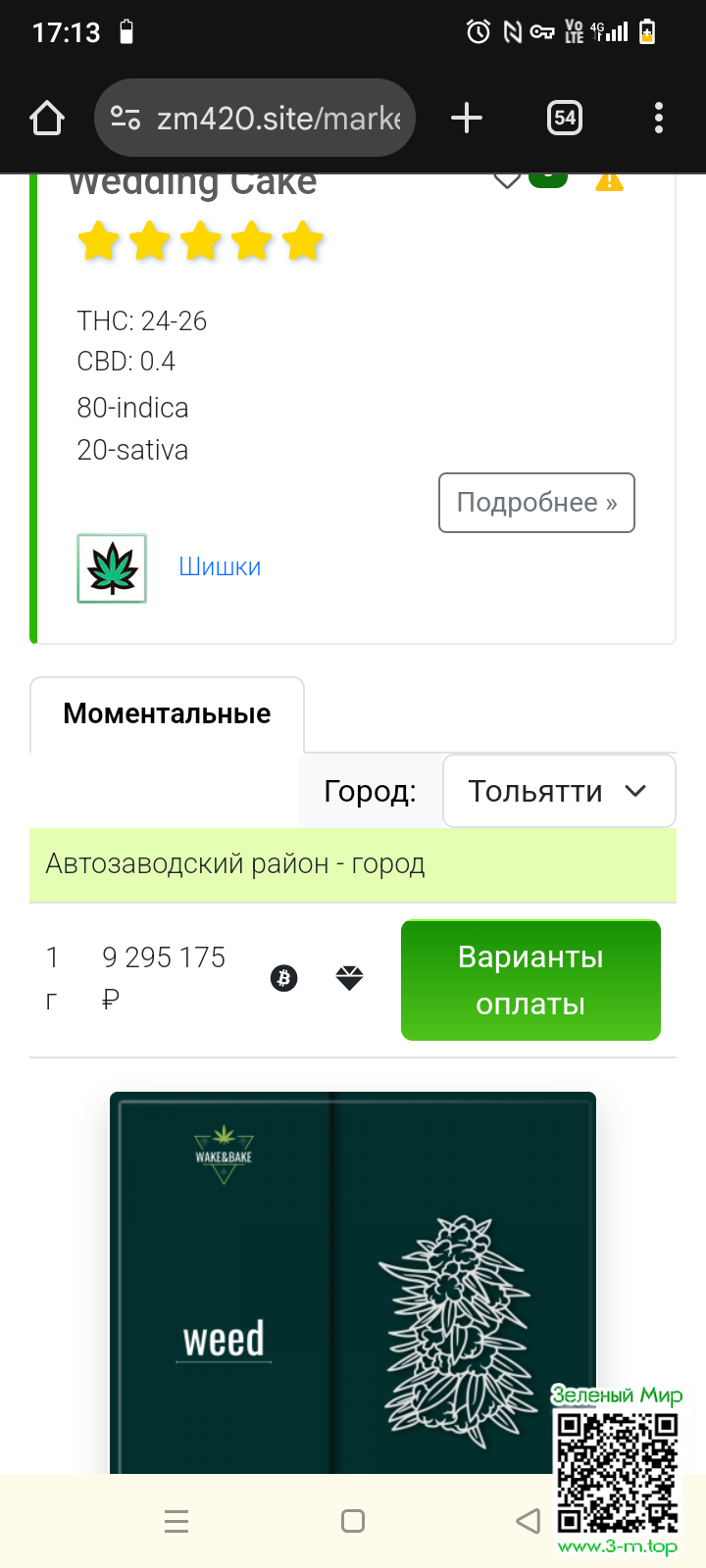
Task: Open a new browser tab
Action: pyautogui.click(x=467, y=119)
